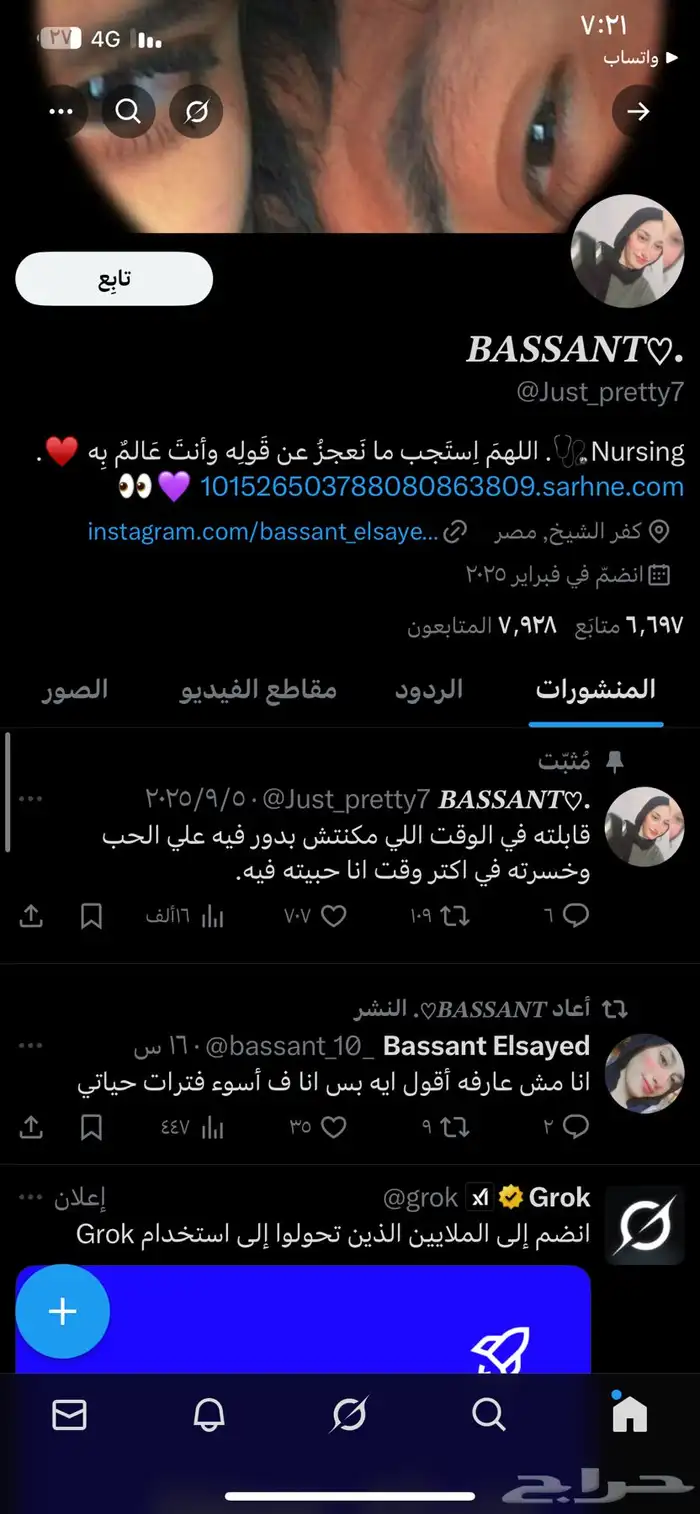The width and height of the screenshot is (700, 1514).
Task: Share the Bassant Elsayed post
Action: [x=31, y=1127]
